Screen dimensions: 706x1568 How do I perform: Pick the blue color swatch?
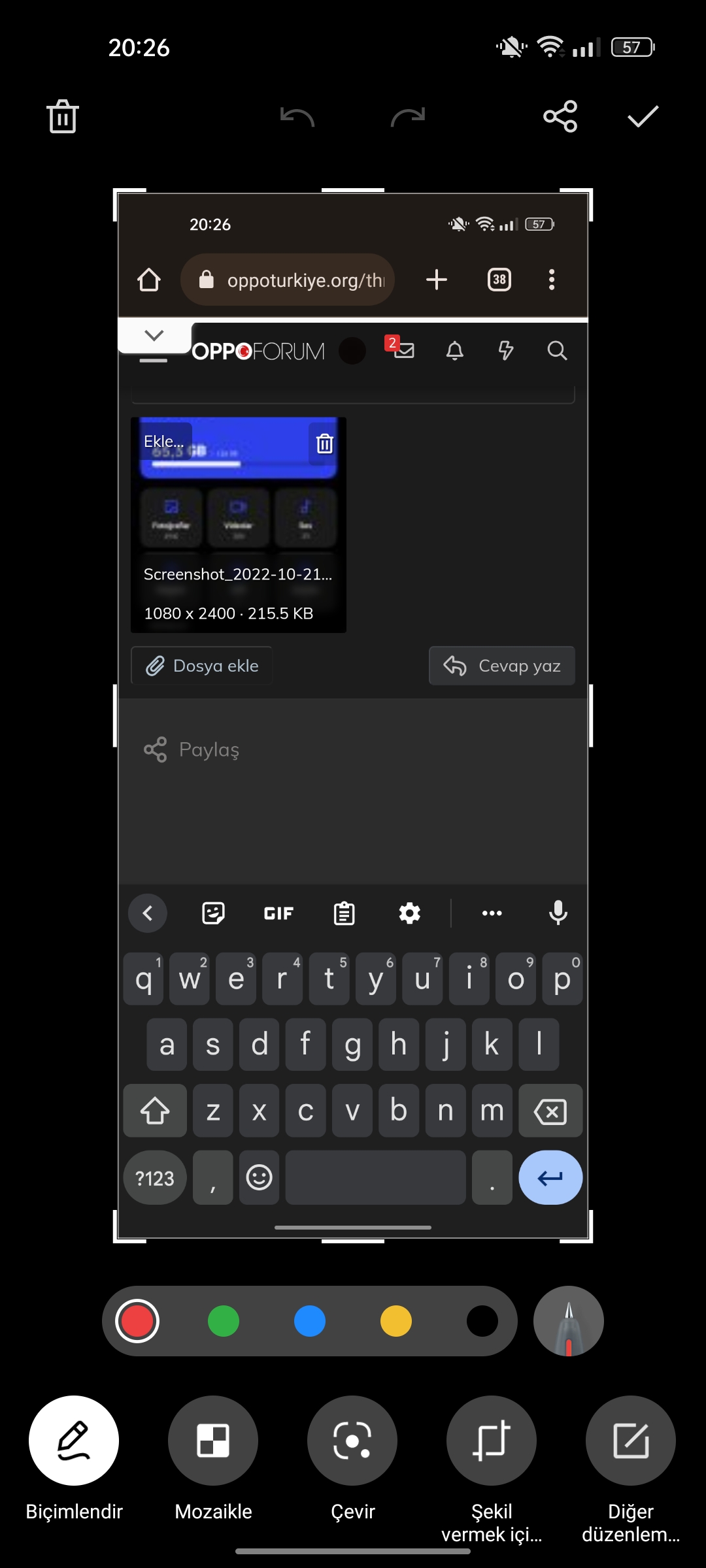(310, 1321)
